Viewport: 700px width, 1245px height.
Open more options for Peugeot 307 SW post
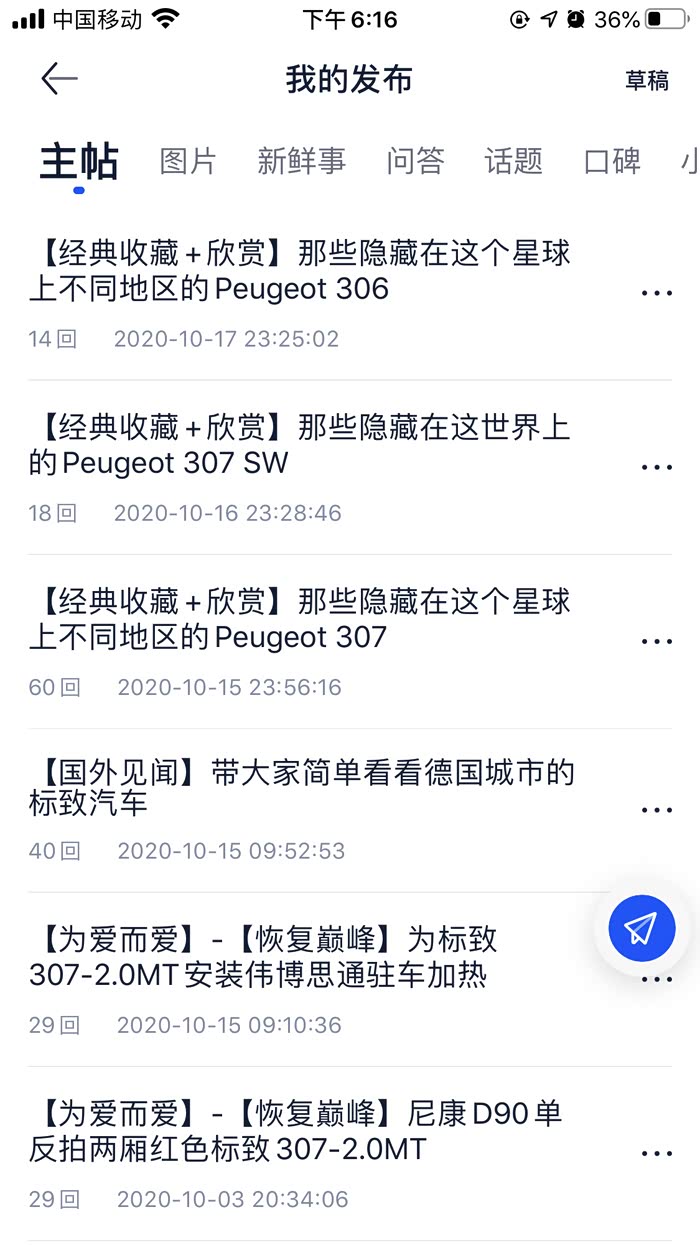[x=656, y=467]
